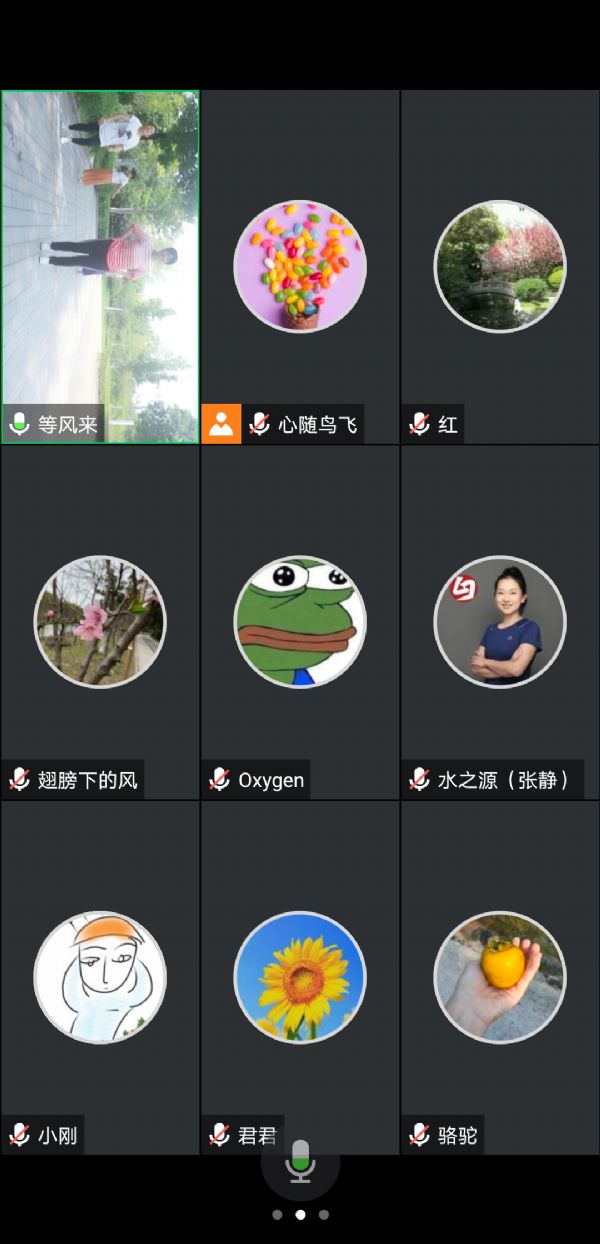The height and width of the screenshot is (1244, 600).
Task: Tap the page indicator dots
Action: (x=300, y=1215)
